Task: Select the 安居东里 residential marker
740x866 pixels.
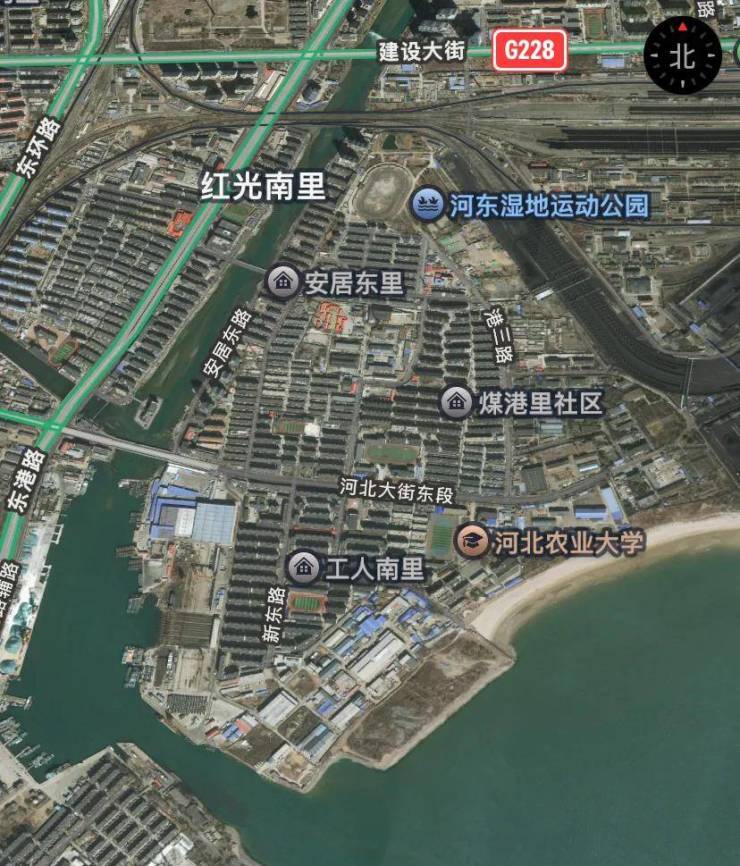Action: [x=284, y=283]
